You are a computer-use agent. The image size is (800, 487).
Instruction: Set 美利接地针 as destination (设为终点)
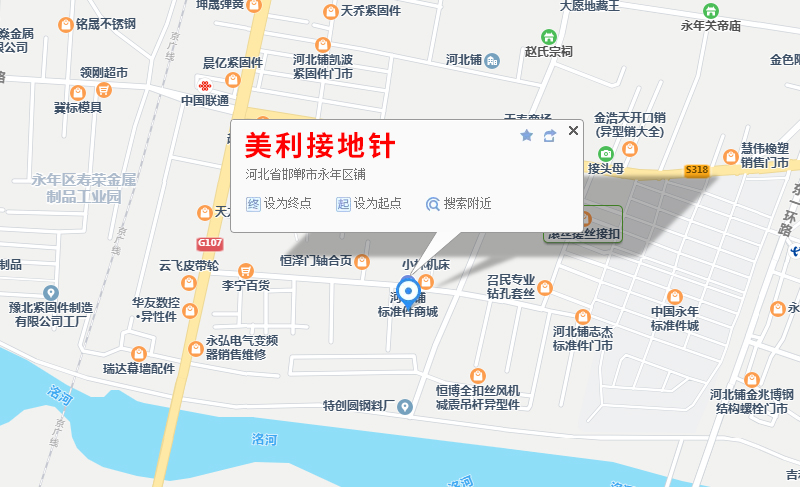(279, 203)
